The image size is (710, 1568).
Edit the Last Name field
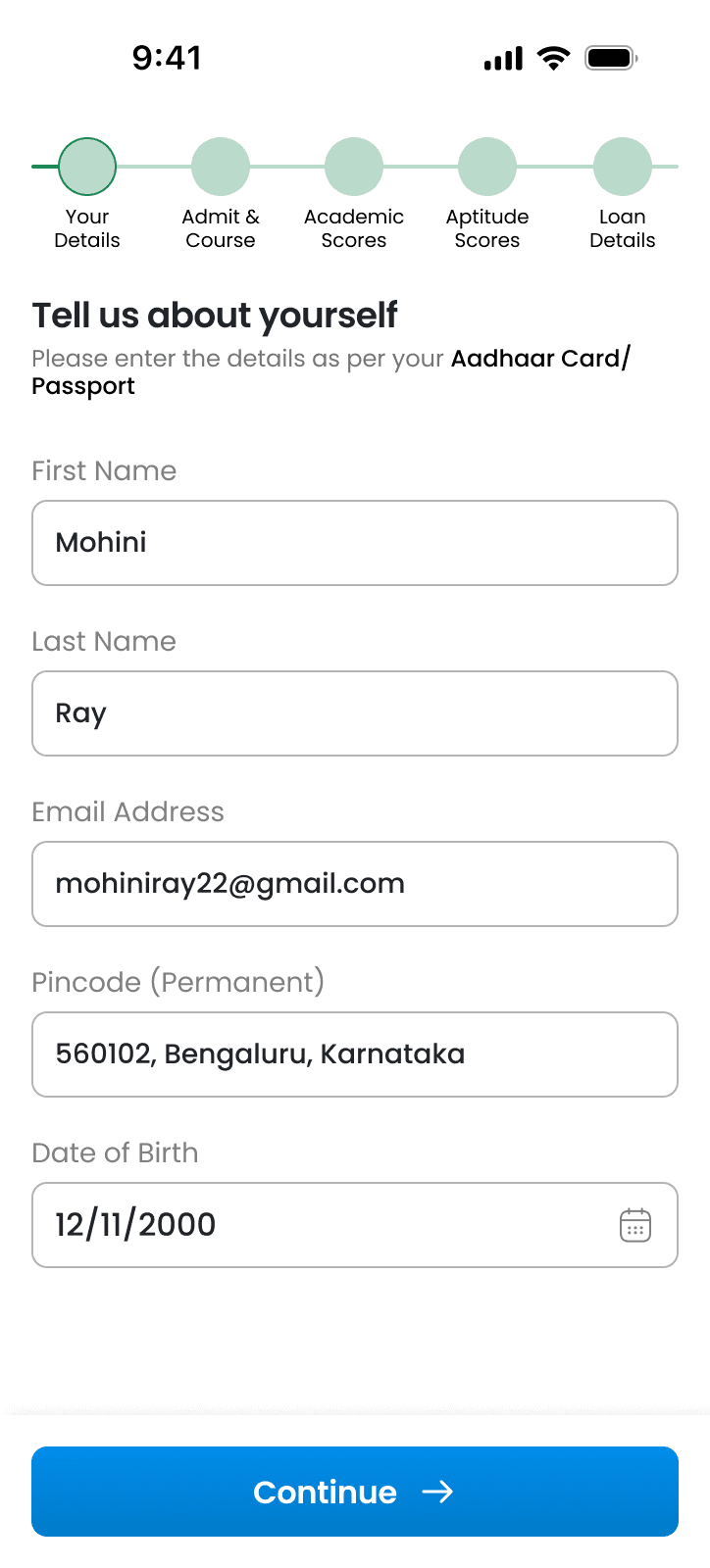(x=355, y=713)
